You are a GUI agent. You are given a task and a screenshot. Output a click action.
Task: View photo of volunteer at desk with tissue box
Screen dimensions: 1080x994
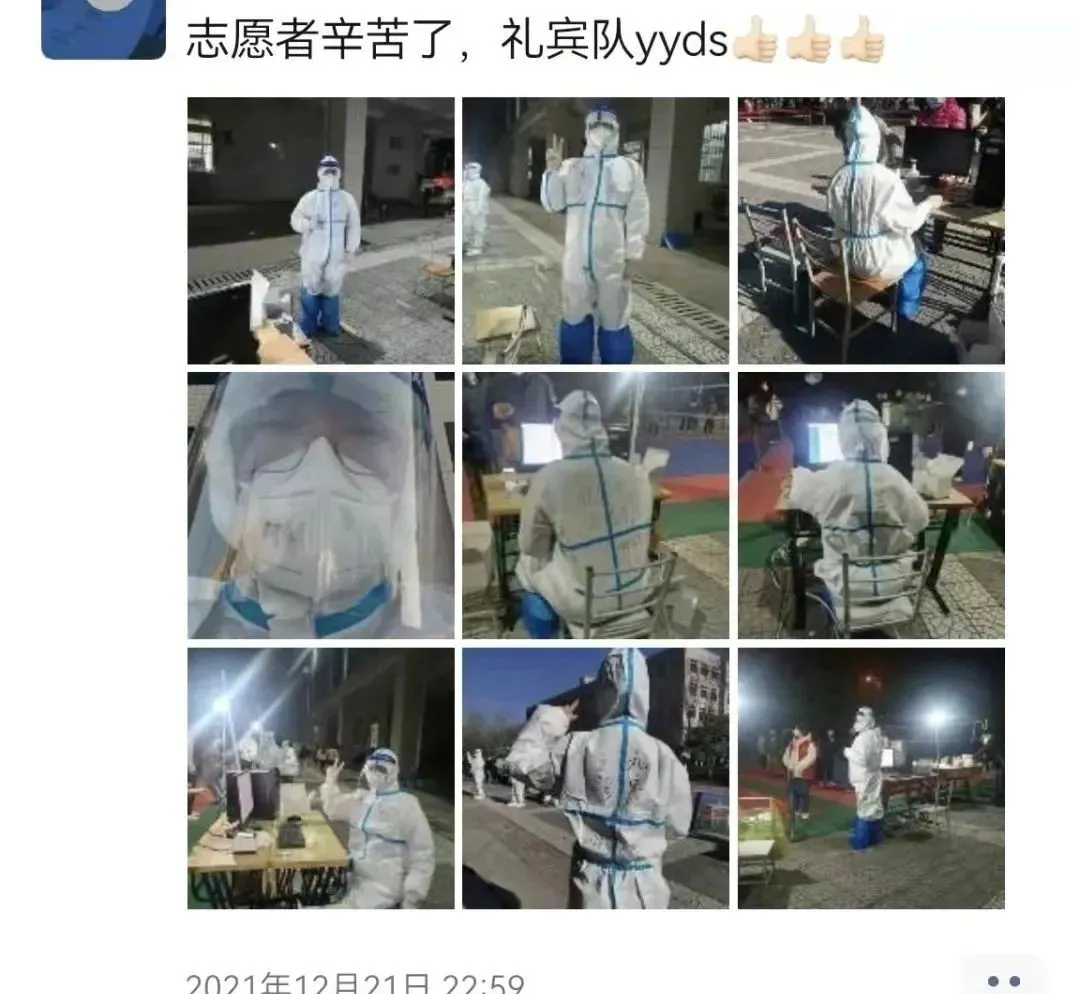pos(871,505)
